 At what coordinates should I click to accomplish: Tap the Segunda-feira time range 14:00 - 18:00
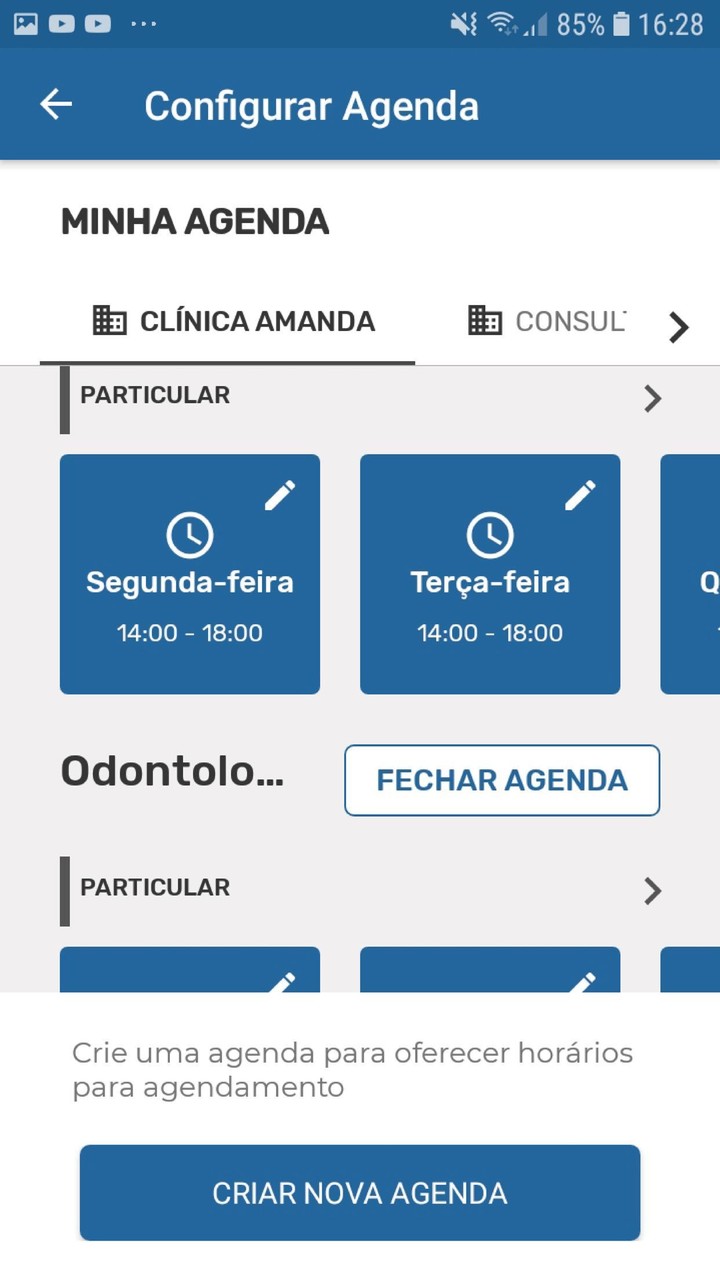tap(189, 632)
